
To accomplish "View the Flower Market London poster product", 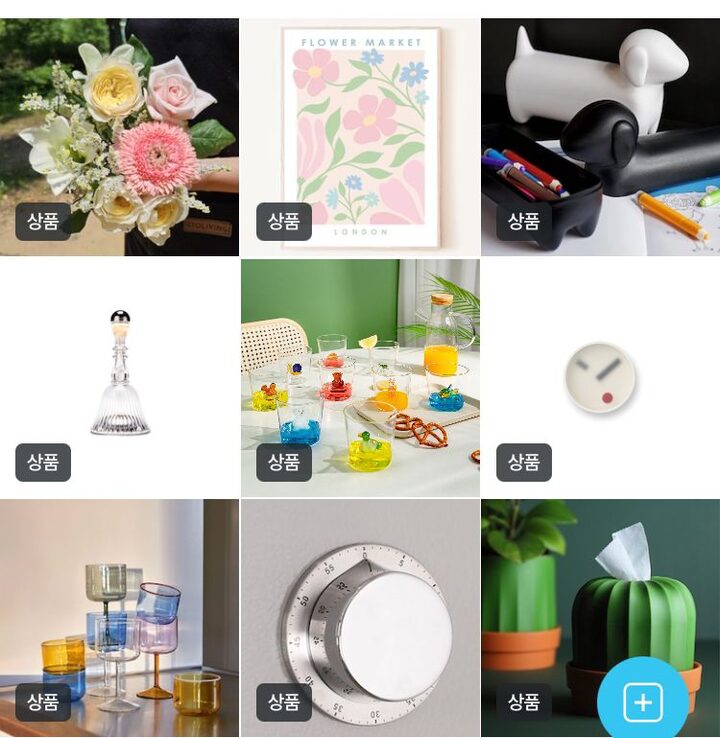I will coord(360,135).
